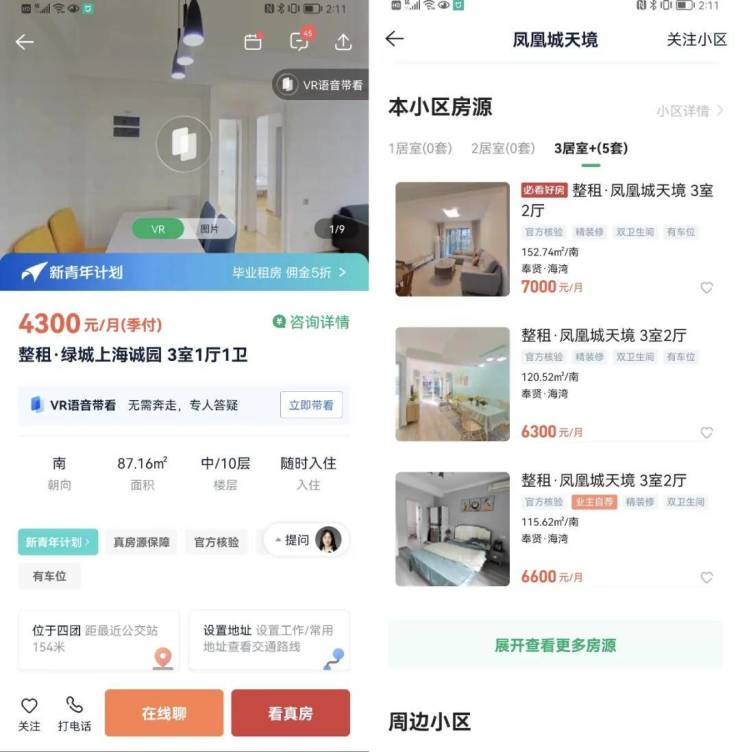This screenshot has width=740, height=752.
Task: Tap 关注 heart at the bottom bar
Action: [x=30, y=714]
